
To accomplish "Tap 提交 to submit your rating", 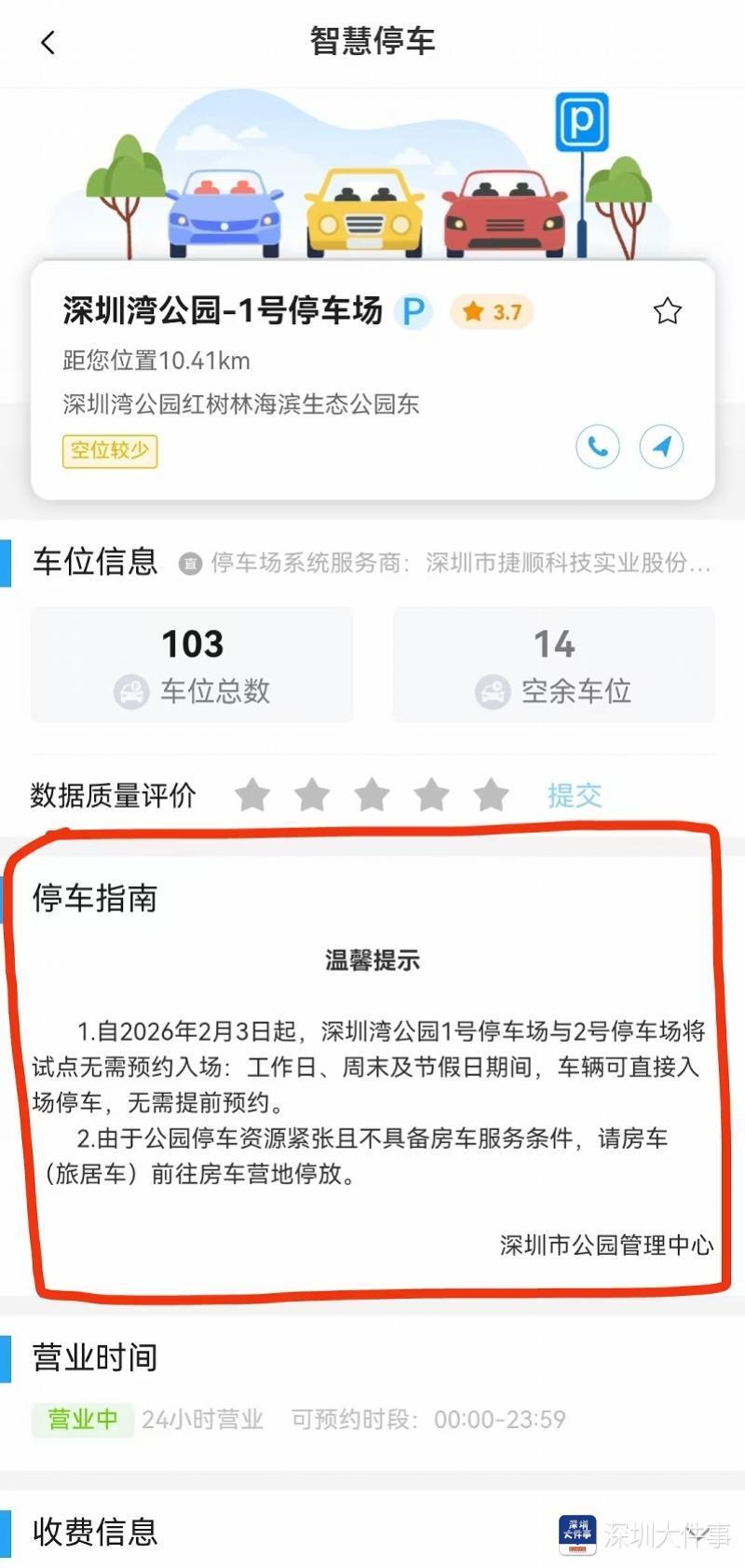I will 575,795.
